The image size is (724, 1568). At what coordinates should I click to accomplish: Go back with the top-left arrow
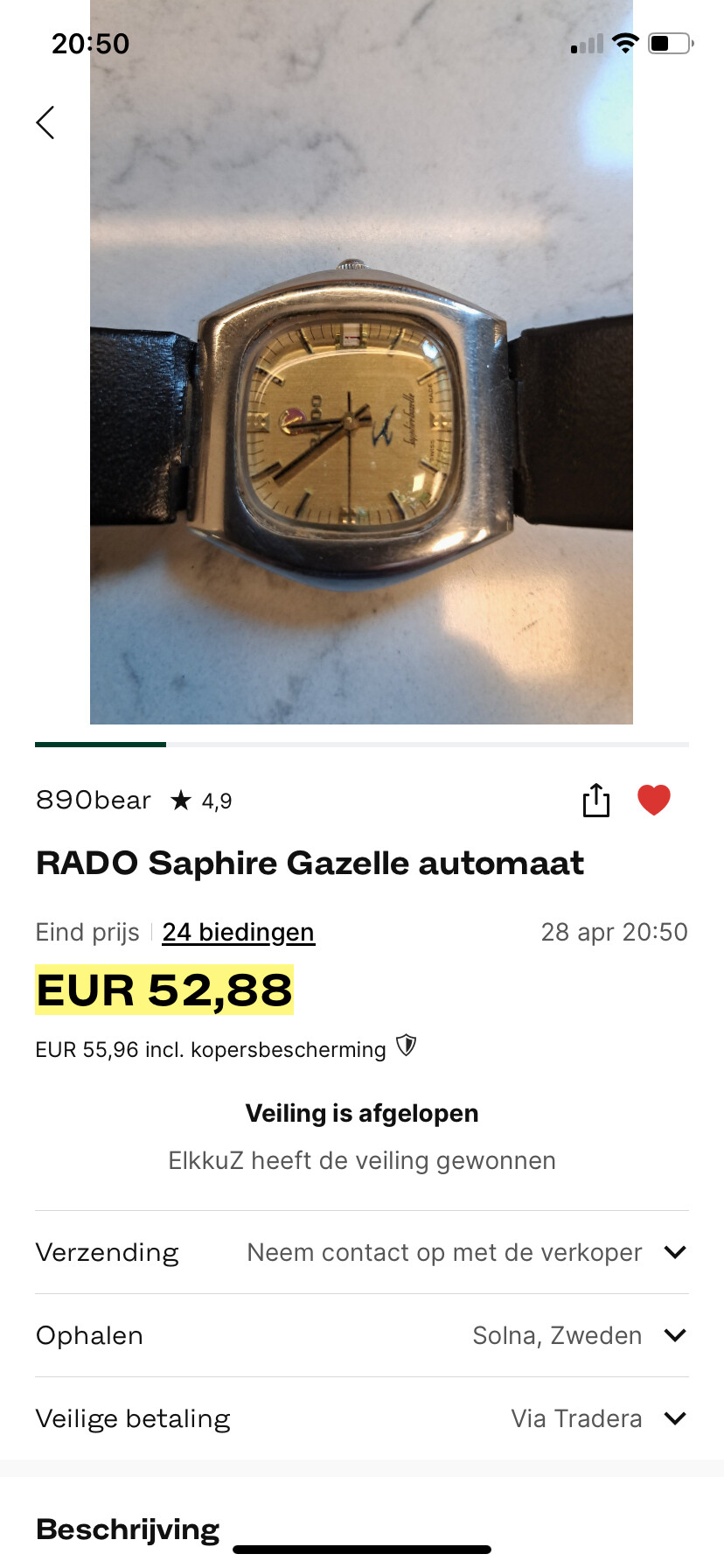coord(45,122)
